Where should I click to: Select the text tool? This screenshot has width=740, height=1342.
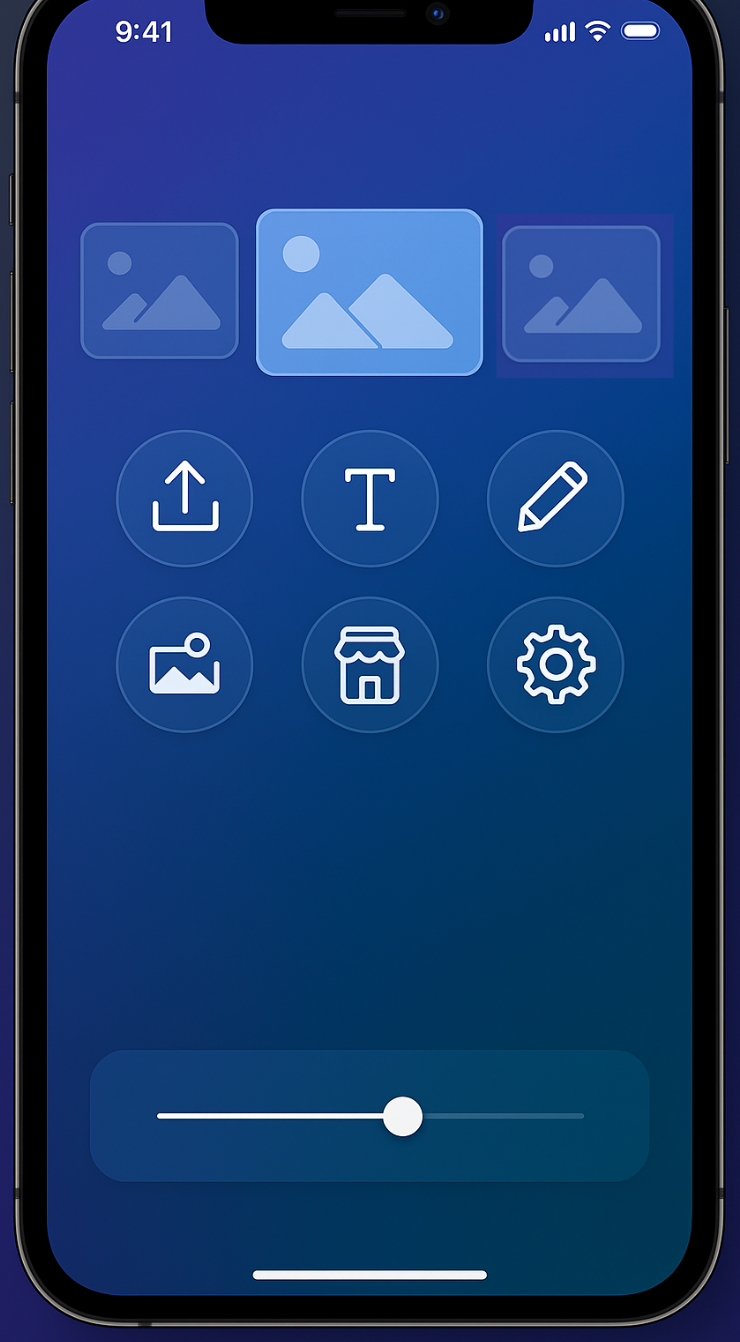pos(370,498)
